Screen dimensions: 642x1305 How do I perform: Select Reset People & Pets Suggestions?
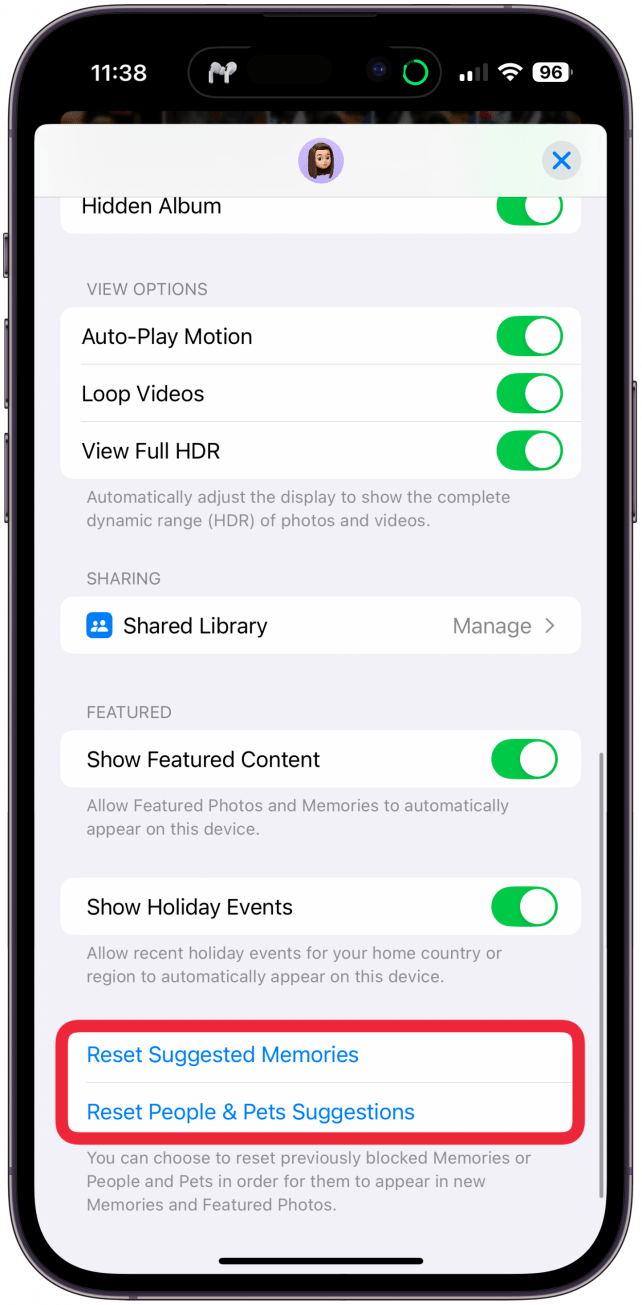coord(251,1112)
